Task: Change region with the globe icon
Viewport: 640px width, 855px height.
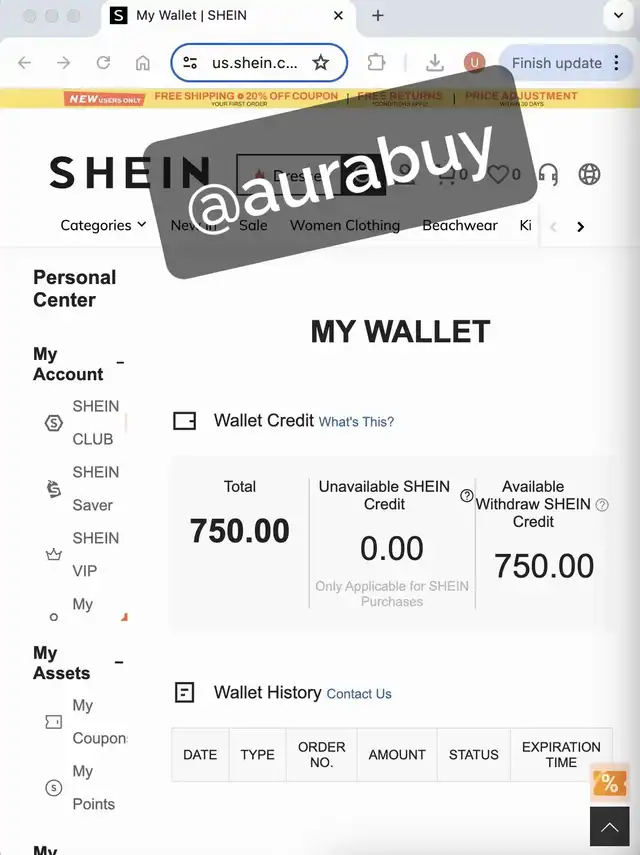Action: tap(590, 174)
